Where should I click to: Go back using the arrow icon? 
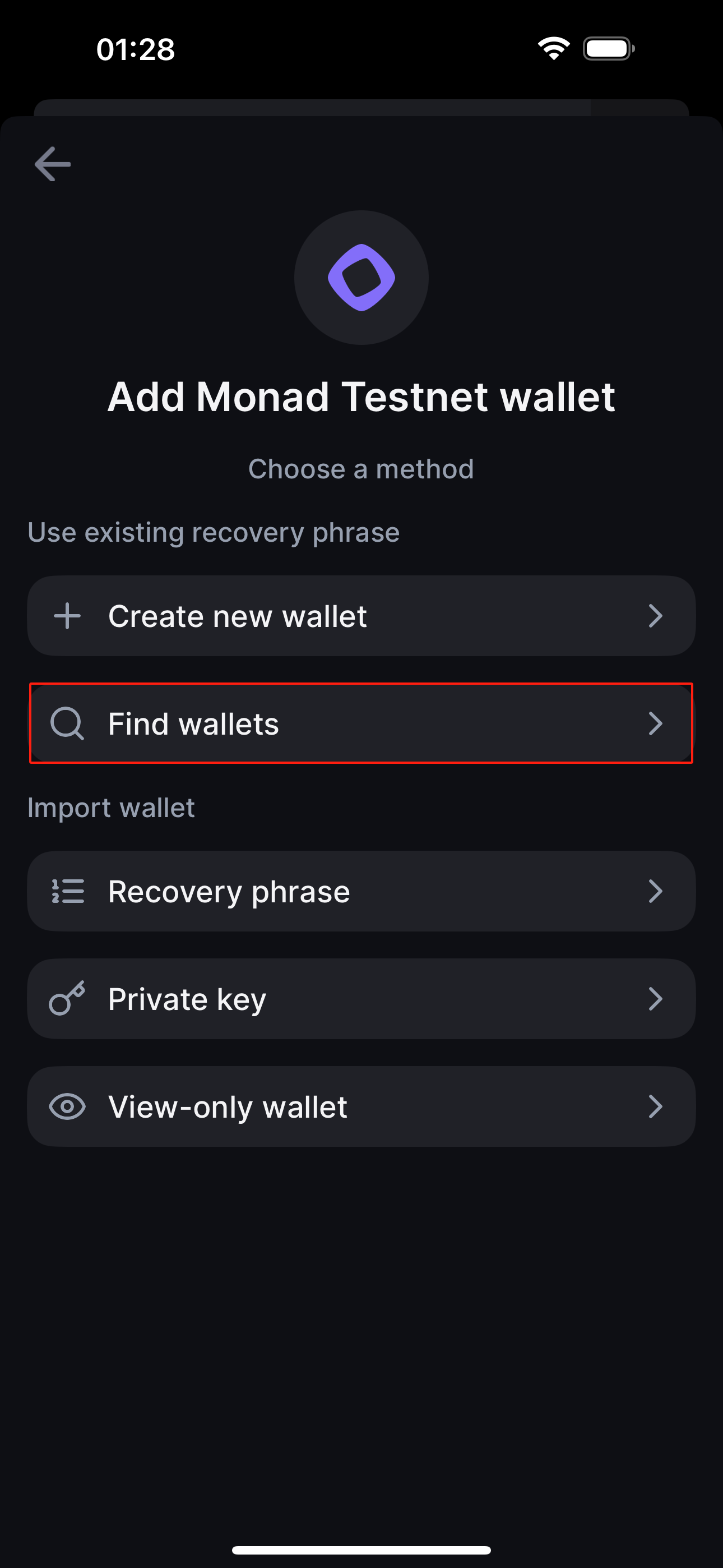53,164
